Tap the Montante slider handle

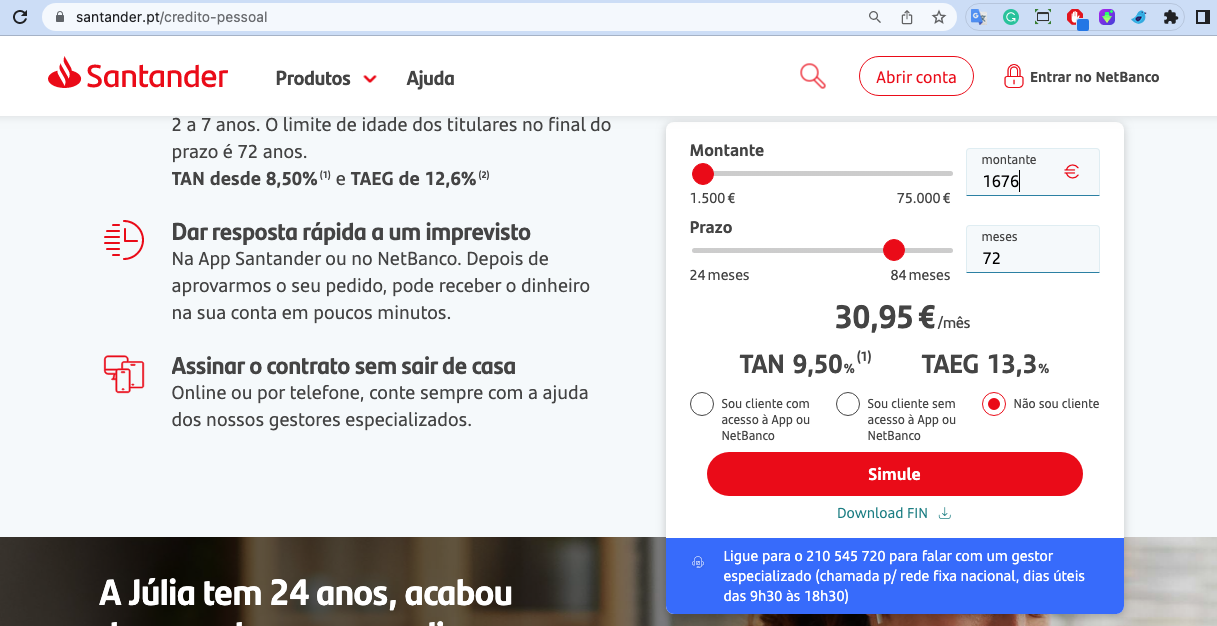[x=703, y=174]
